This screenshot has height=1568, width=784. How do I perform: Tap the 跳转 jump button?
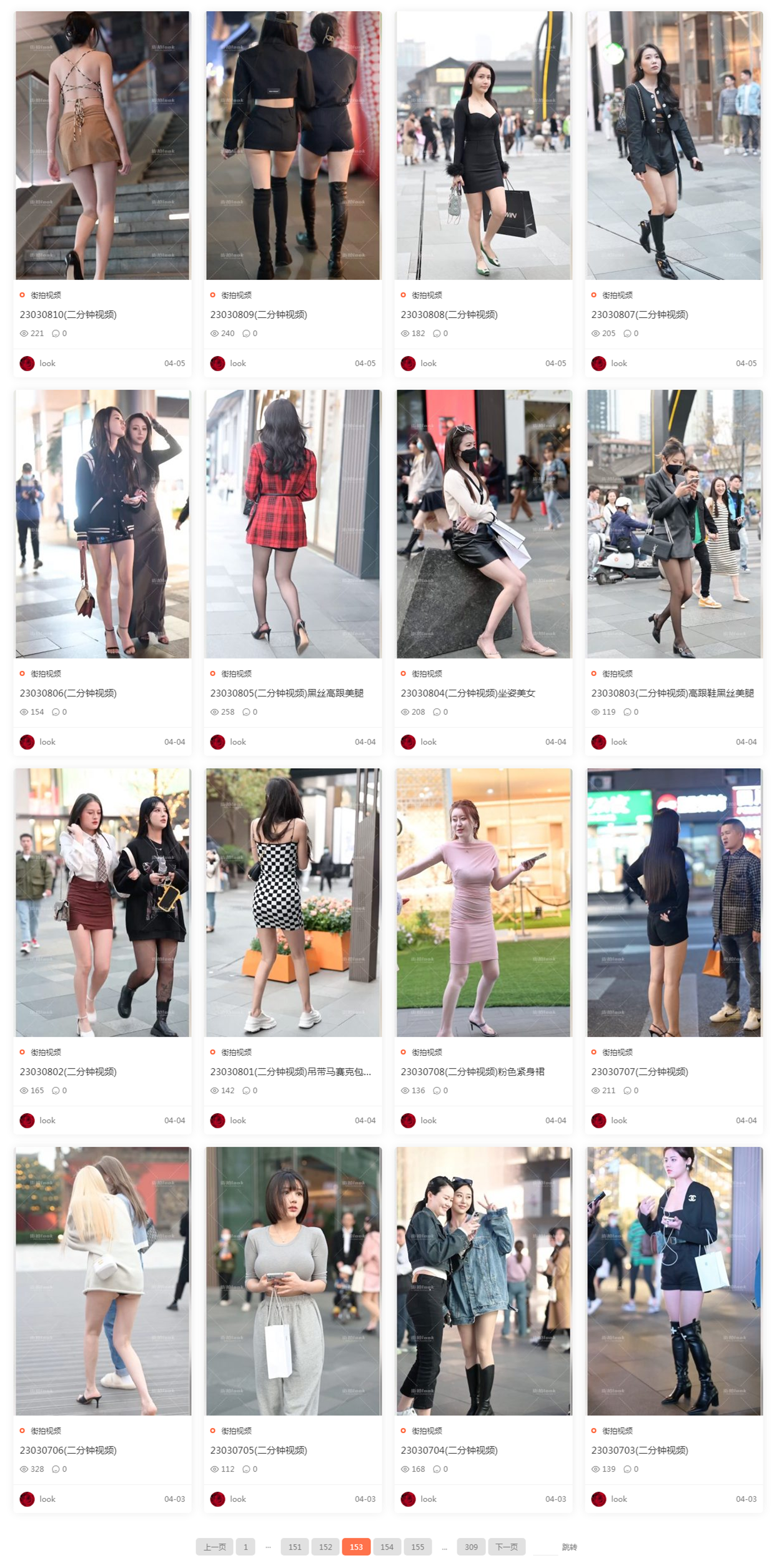click(569, 1547)
